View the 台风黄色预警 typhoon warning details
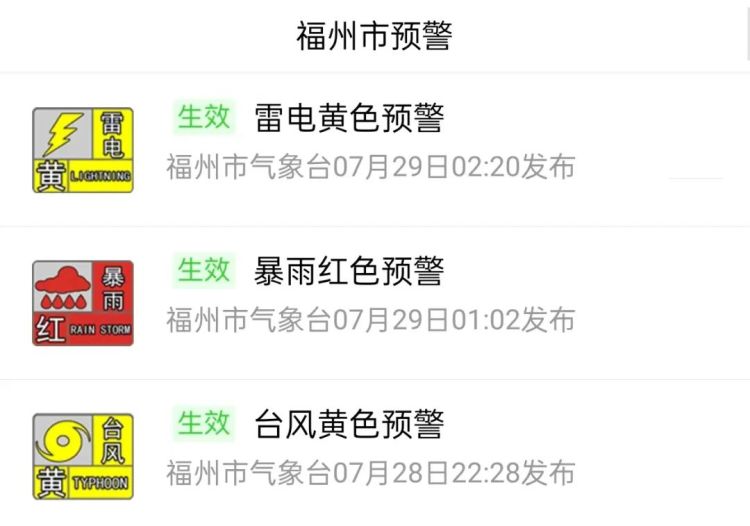The image size is (750, 526). [349, 425]
